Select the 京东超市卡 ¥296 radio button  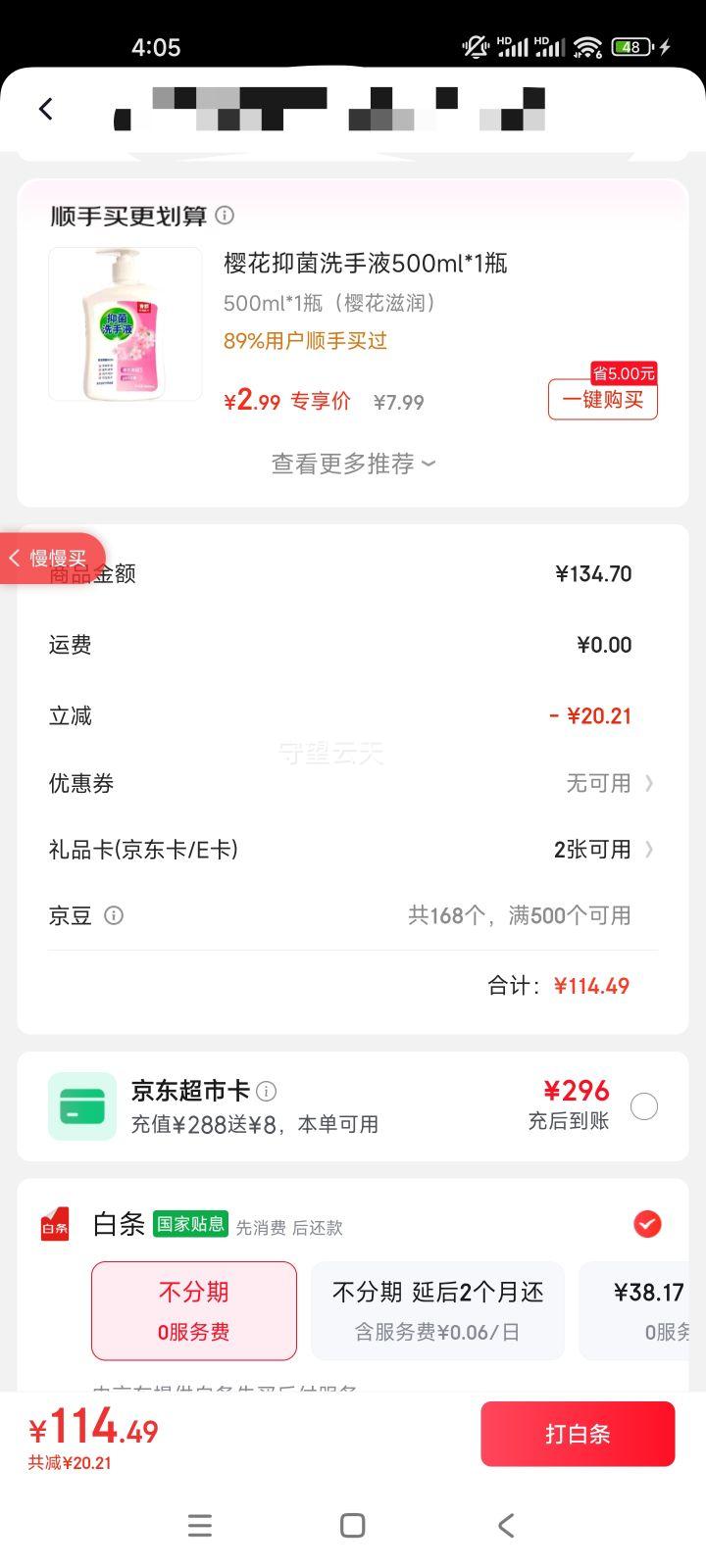coord(644,1106)
